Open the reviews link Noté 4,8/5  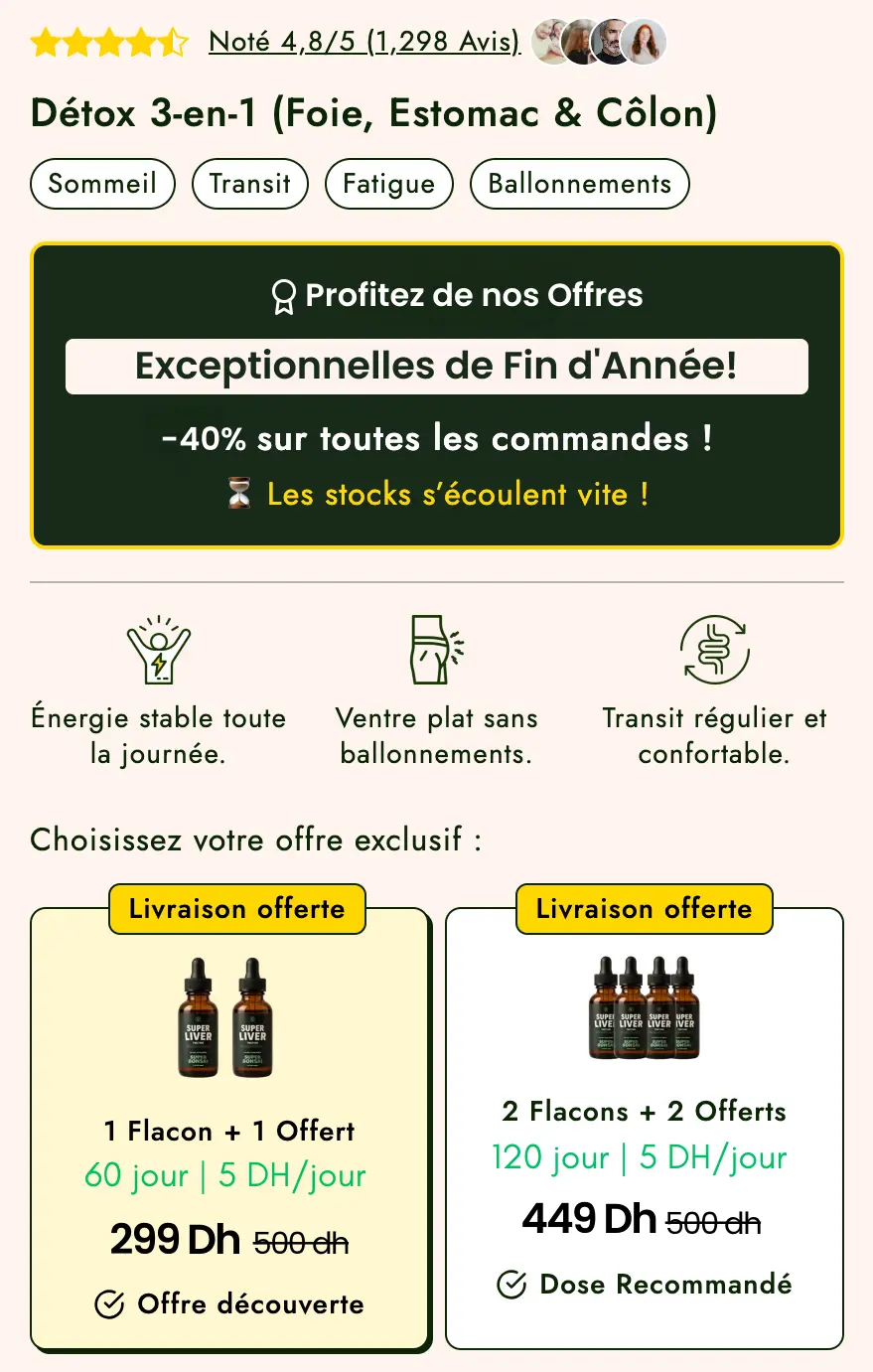[364, 42]
